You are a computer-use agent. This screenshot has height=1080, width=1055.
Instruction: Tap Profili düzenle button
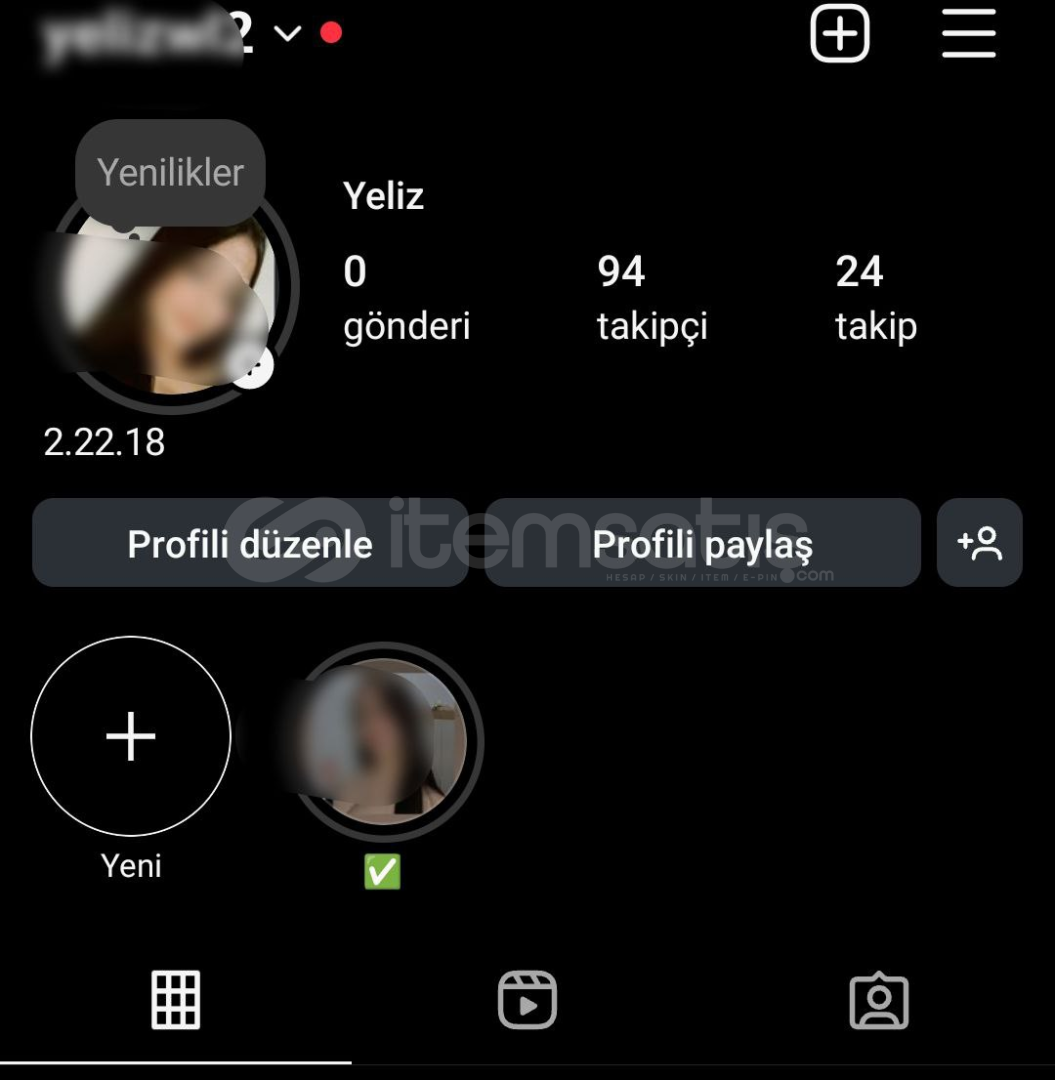click(x=250, y=543)
